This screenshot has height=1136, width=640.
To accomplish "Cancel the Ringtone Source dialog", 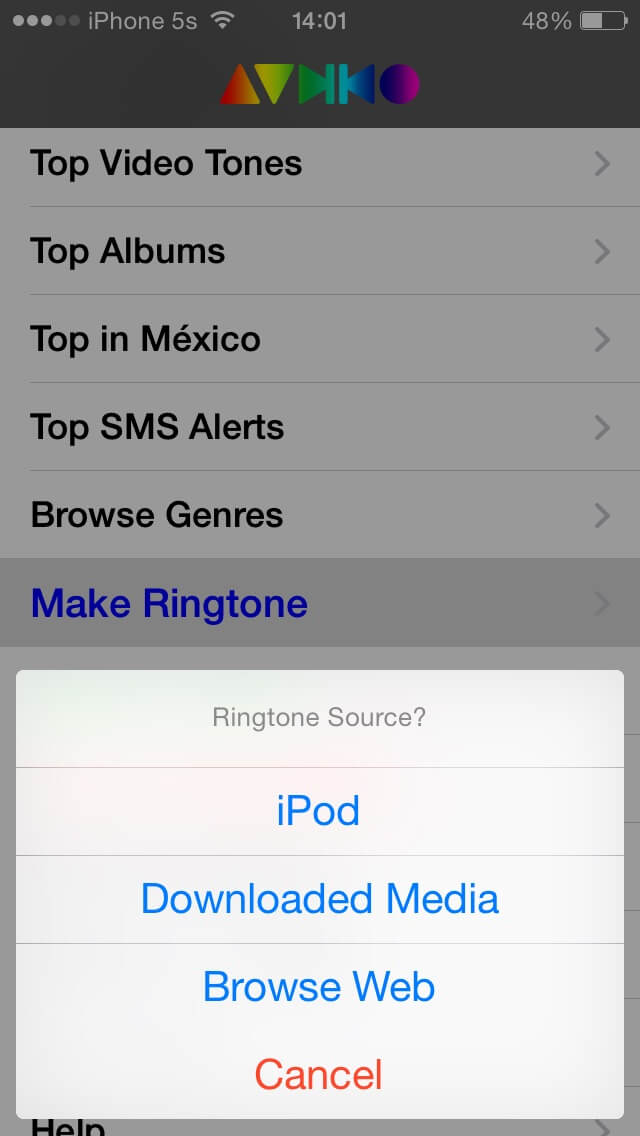I will (x=319, y=1075).
